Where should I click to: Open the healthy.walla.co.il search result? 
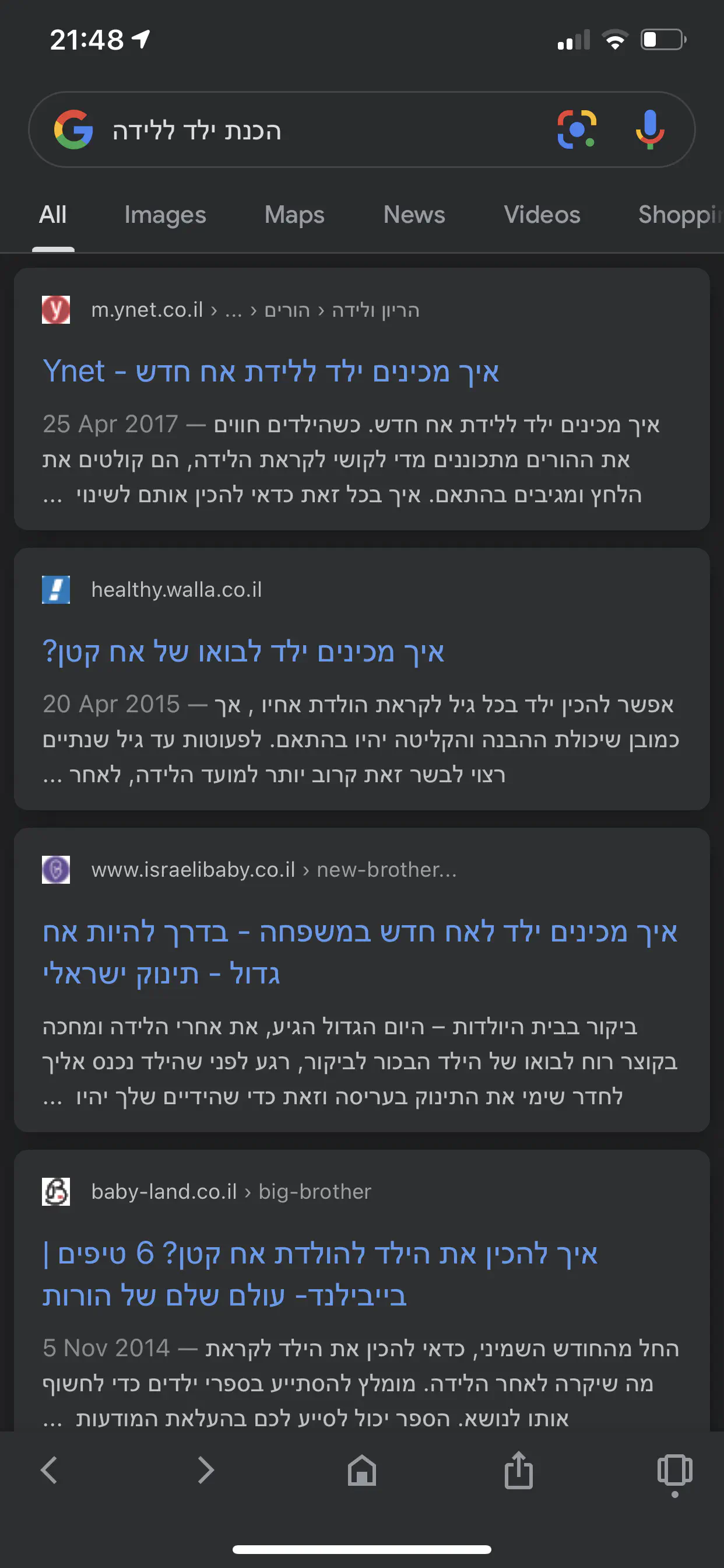pyautogui.click(x=243, y=652)
